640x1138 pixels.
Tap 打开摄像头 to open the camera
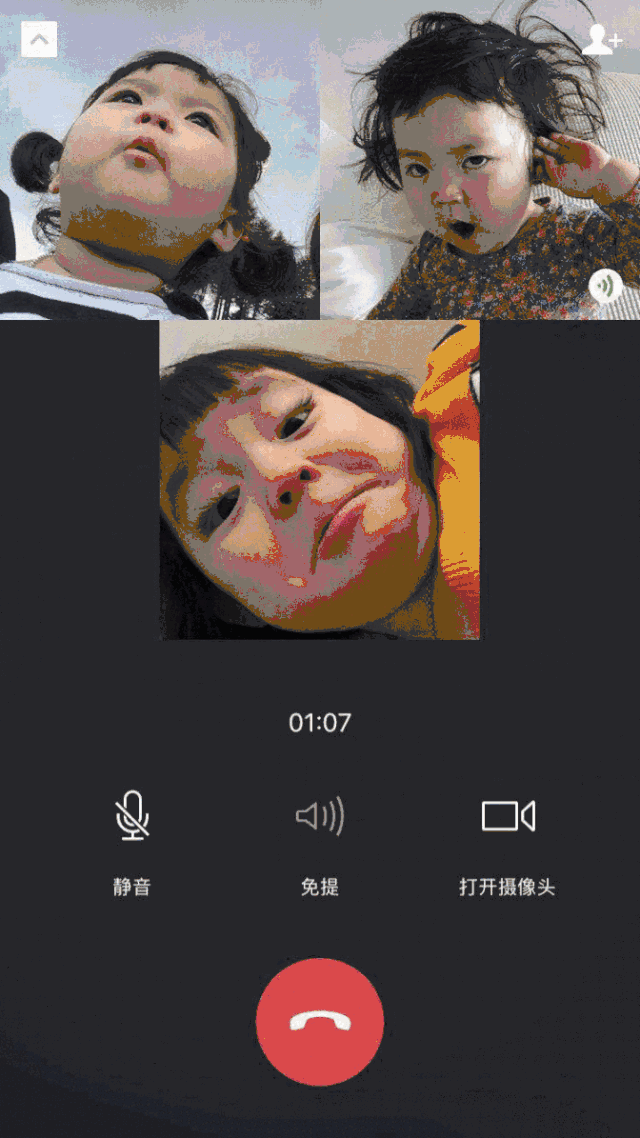pyautogui.click(x=508, y=816)
